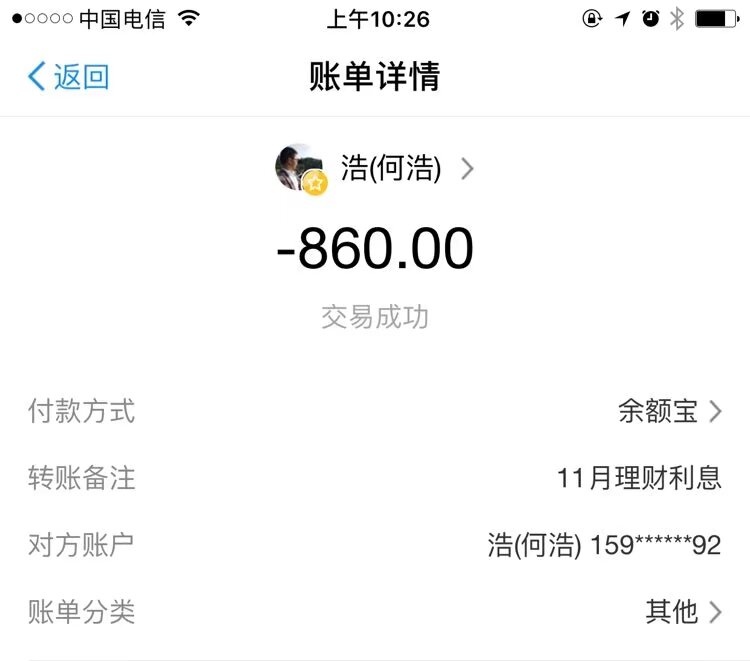The width and height of the screenshot is (750, 661).
Task: Go back using the 返回 button
Action: coord(68,77)
